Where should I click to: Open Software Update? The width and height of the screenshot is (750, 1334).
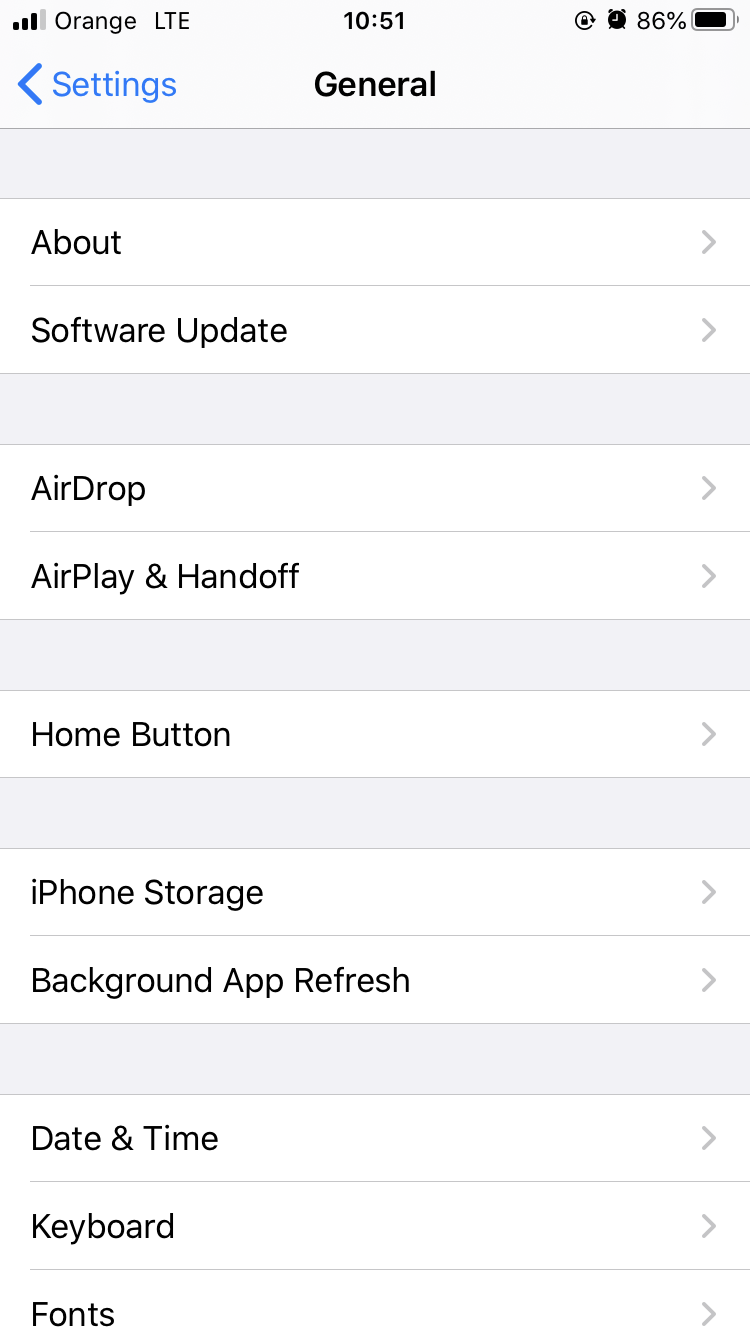pos(375,330)
